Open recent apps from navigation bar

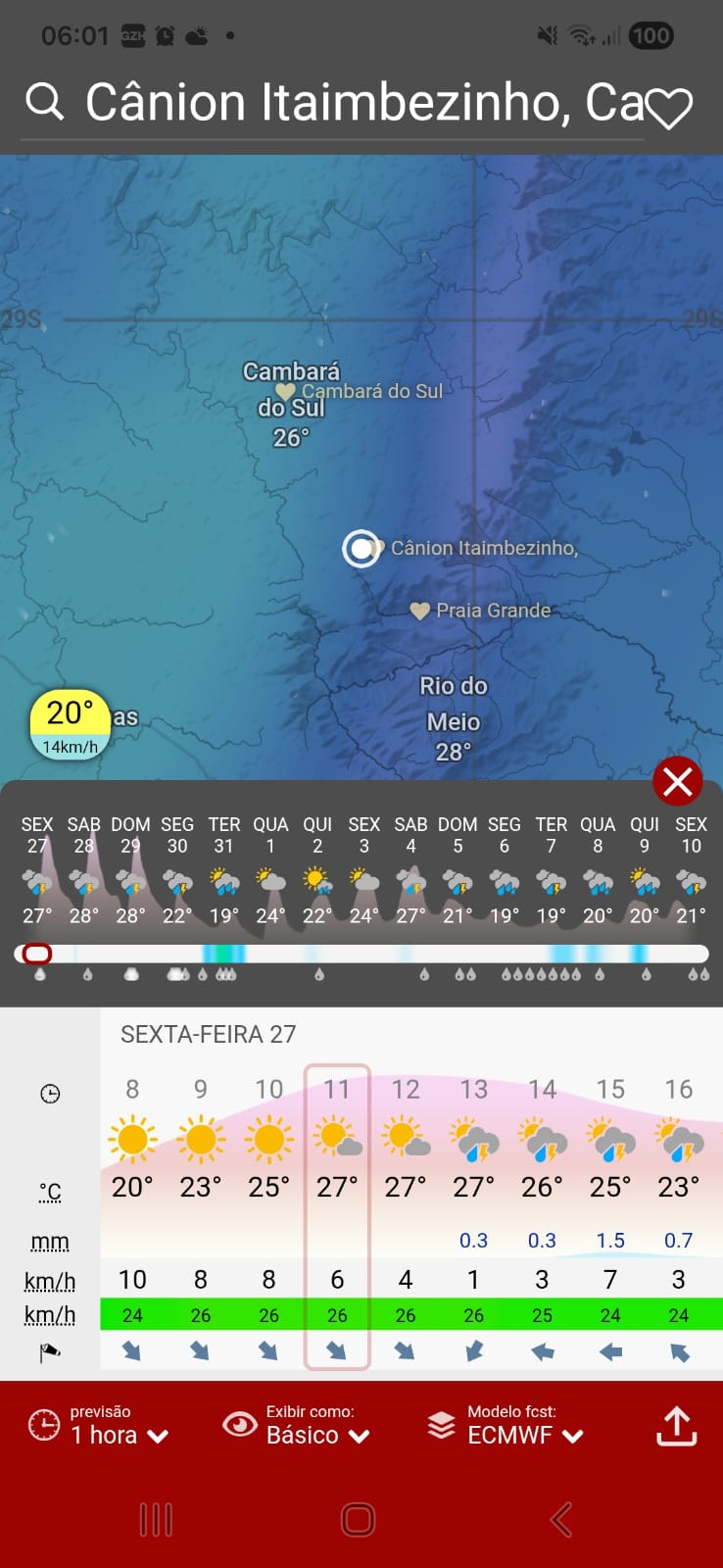tap(157, 1520)
